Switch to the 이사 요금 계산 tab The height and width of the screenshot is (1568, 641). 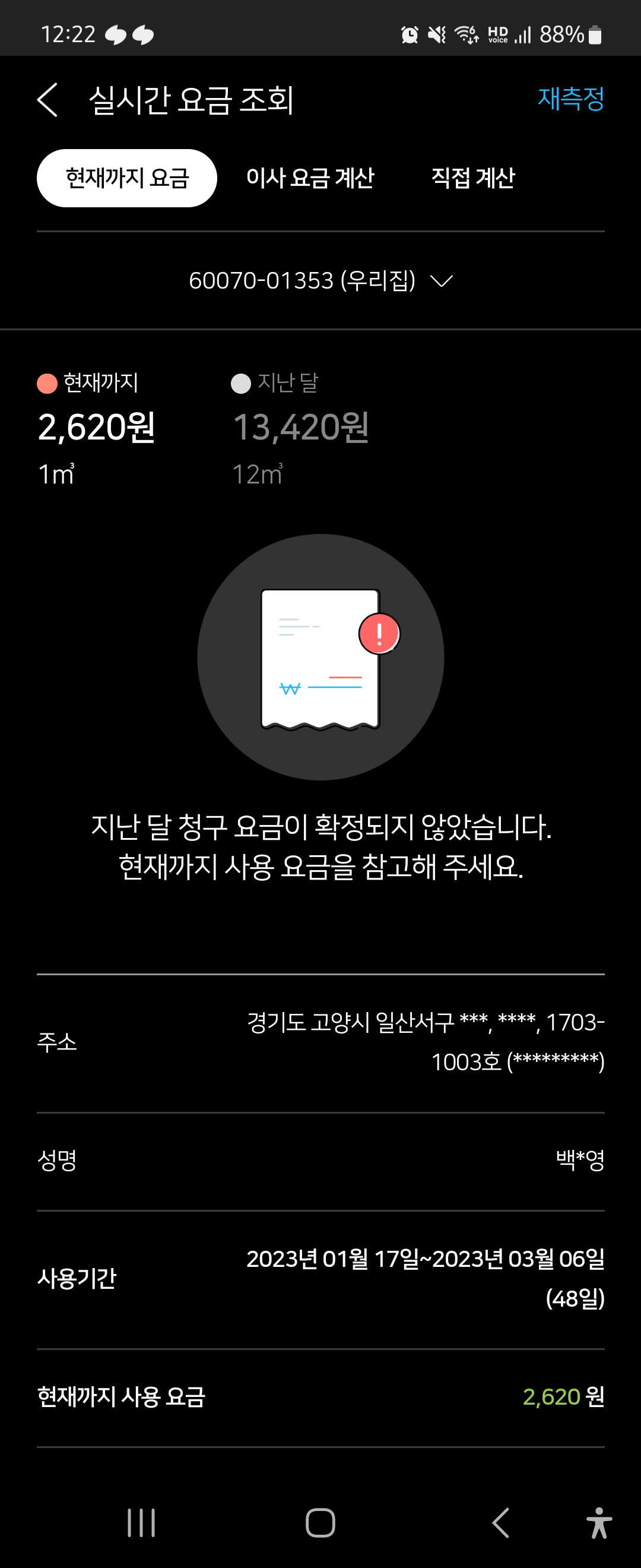[x=310, y=178]
